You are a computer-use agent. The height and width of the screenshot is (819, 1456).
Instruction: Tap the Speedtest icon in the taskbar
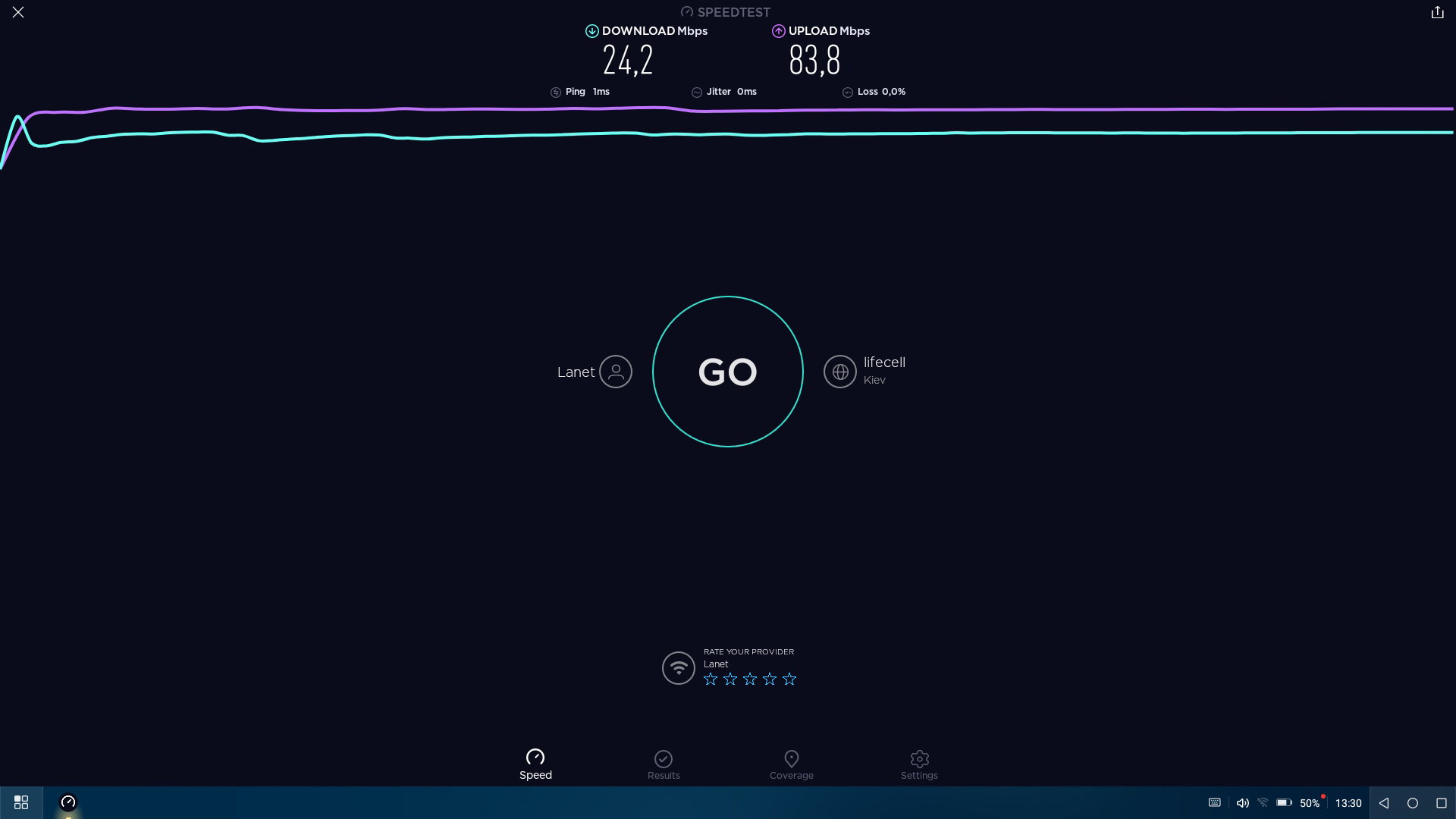pyautogui.click(x=68, y=802)
